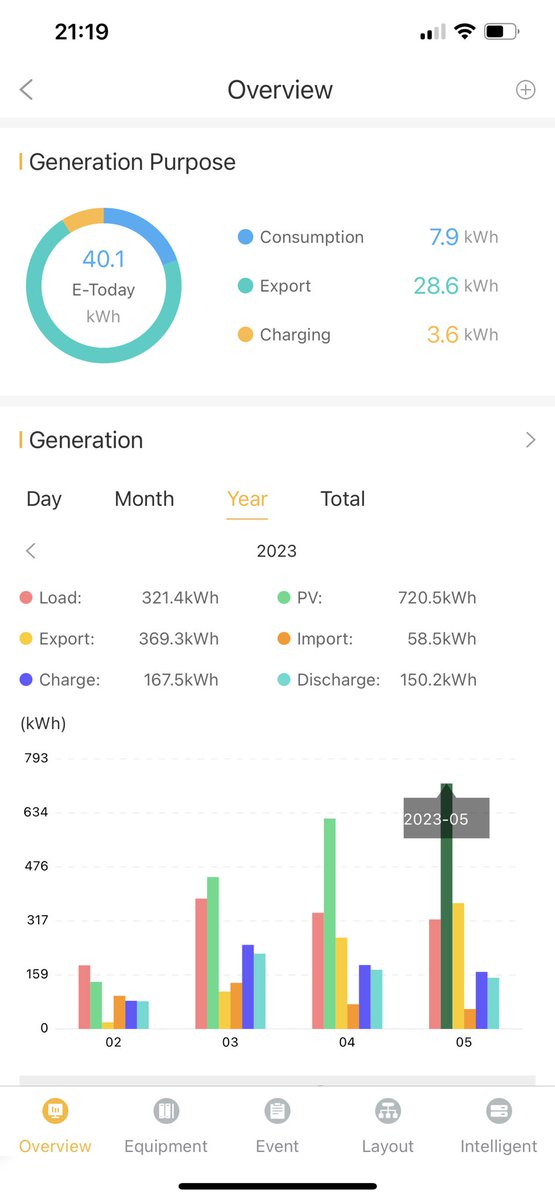The width and height of the screenshot is (555, 1200).
Task: Open the Layout tab
Action: click(x=388, y=1126)
